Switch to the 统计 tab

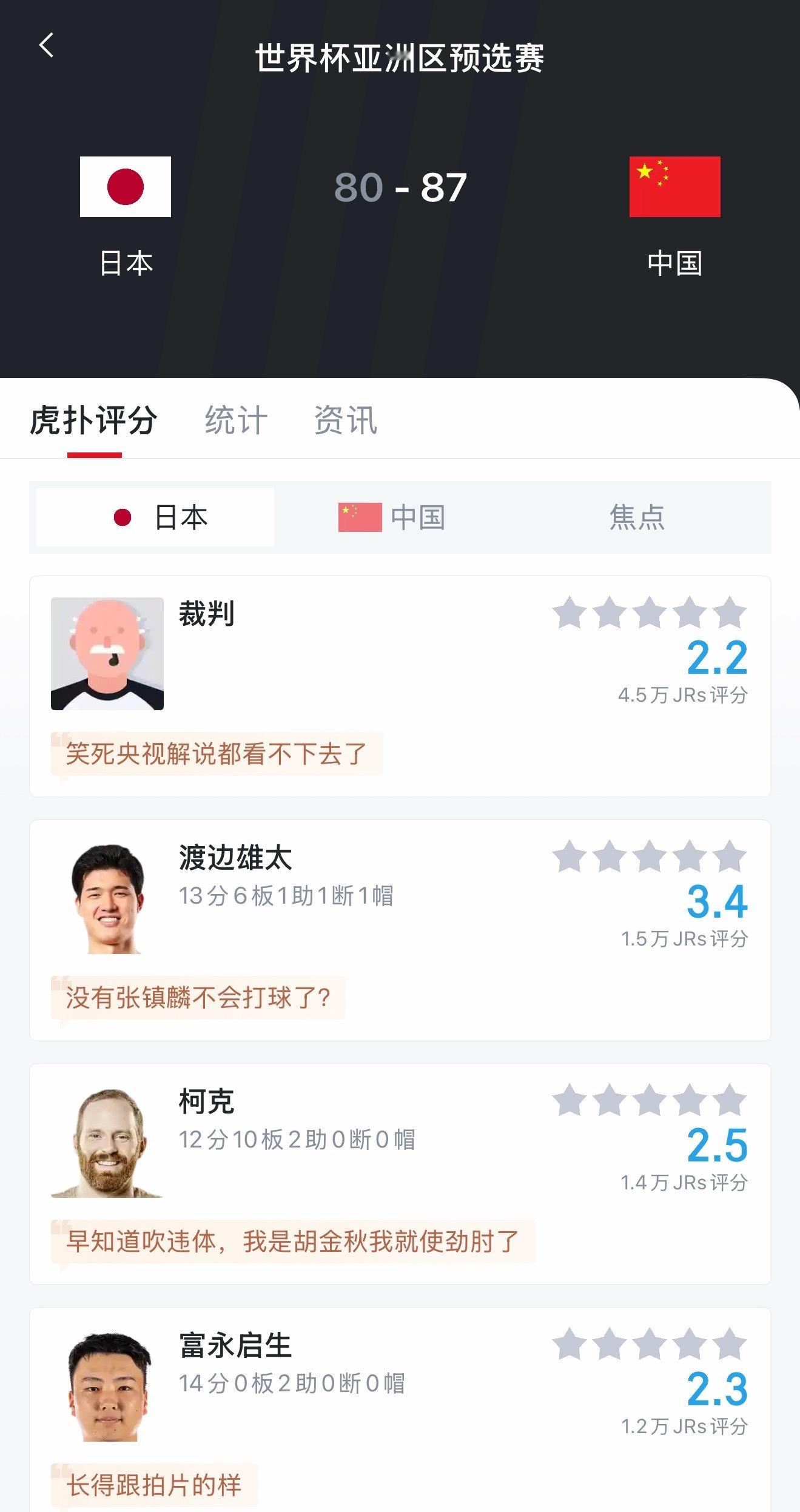pos(234,421)
